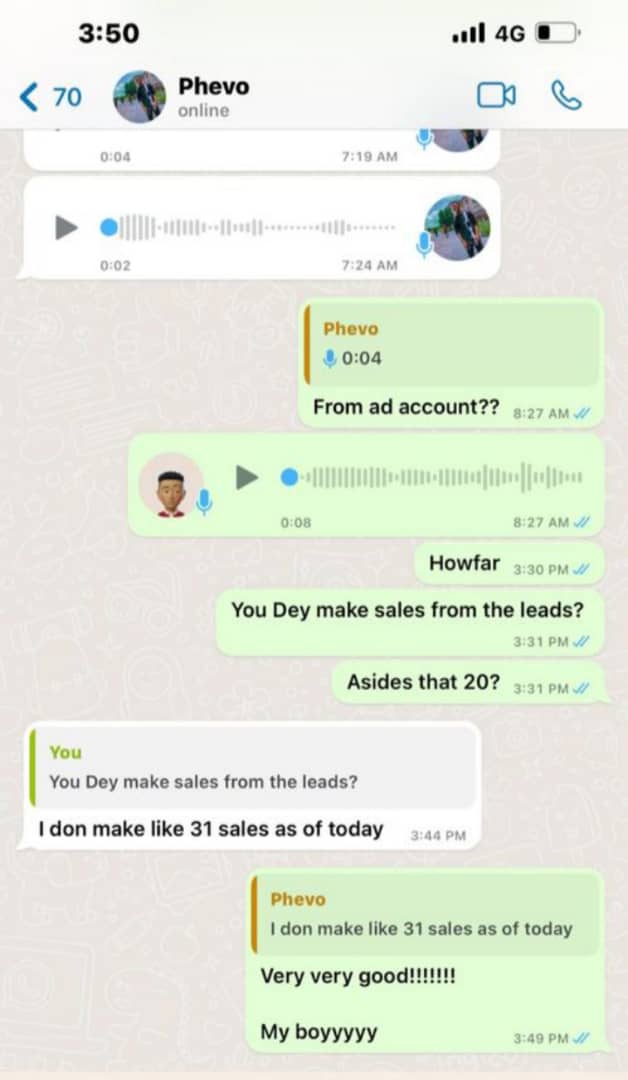628x1080 pixels.
Task: Jump to quoted Phevo 0:04 voice message
Action: tap(453, 344)
